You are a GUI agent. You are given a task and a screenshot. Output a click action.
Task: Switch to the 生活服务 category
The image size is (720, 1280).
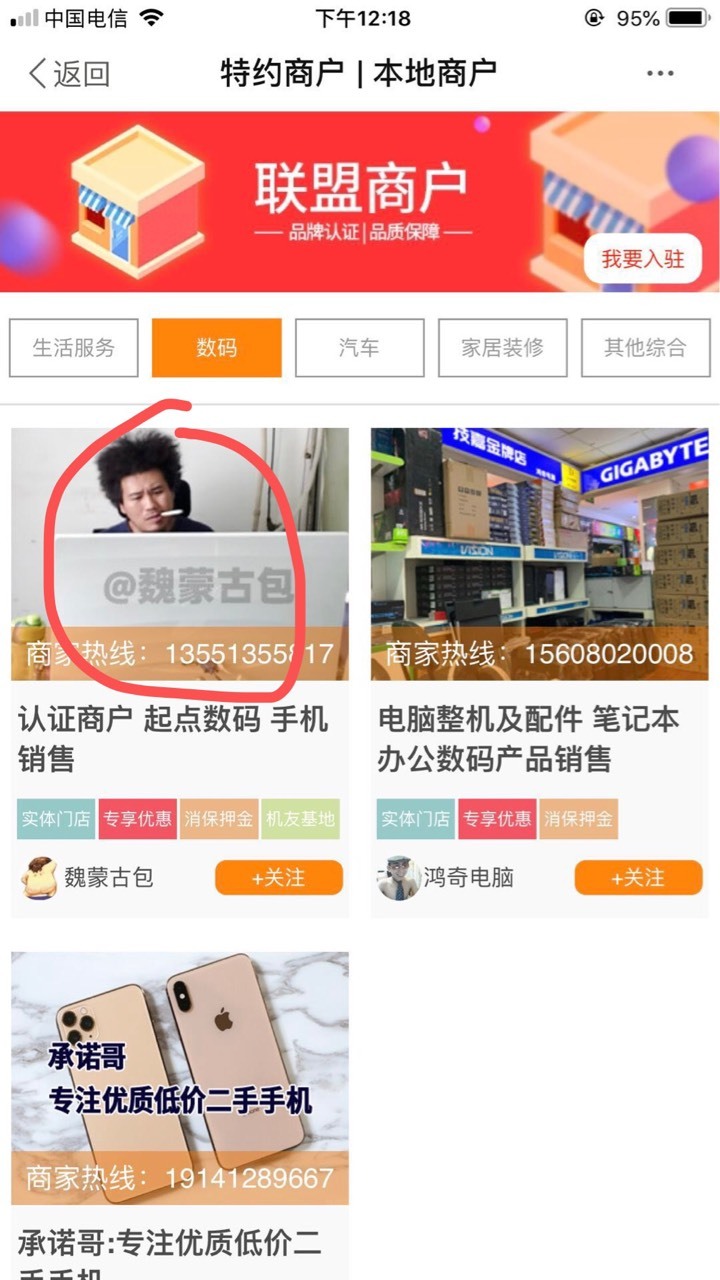[x=74, y=348]
